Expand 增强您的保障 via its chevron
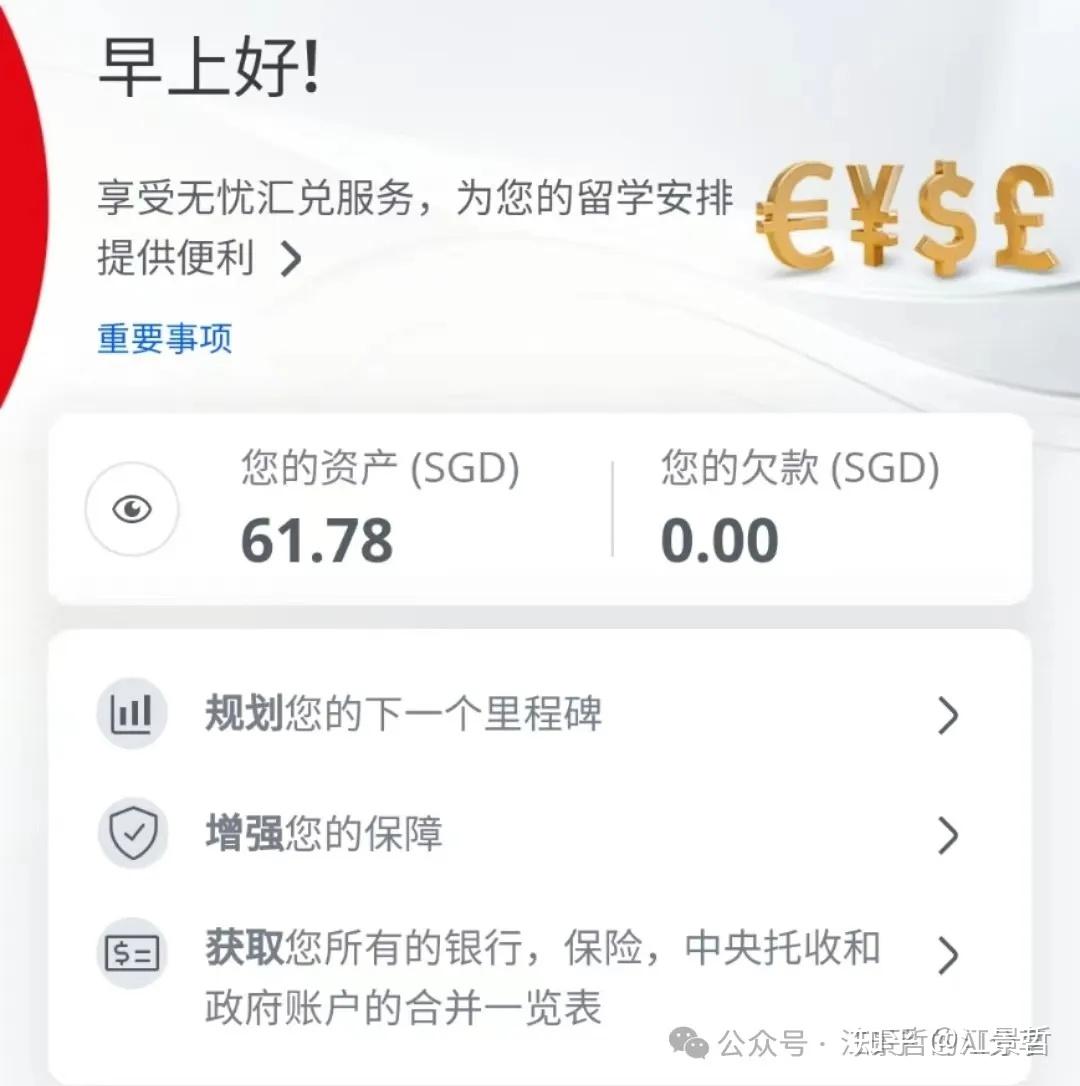This screenshot has width=1080, height=1086. tap(948, 835)
